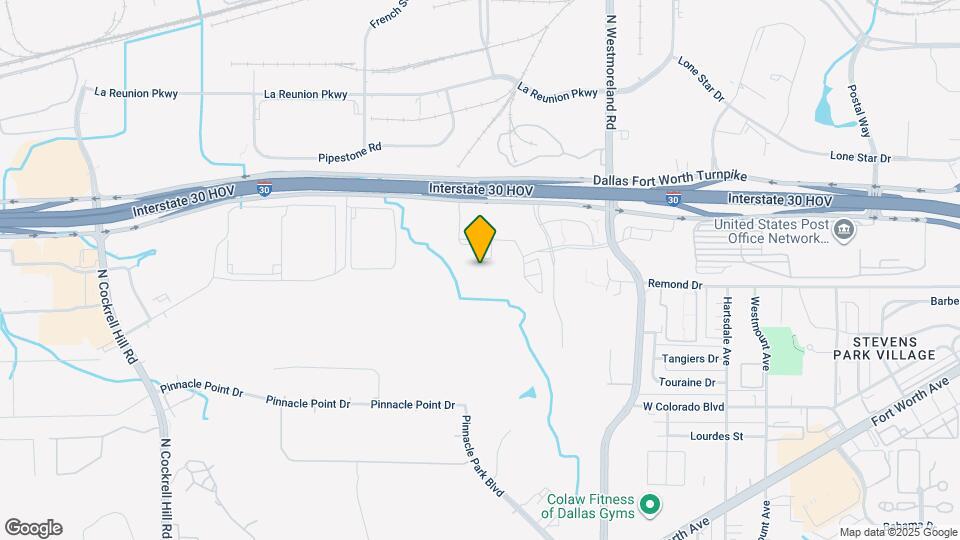This screenshot has width=960, height=540.
Task: Open United States Post Office Network place marker
Action: coord(844,231)
